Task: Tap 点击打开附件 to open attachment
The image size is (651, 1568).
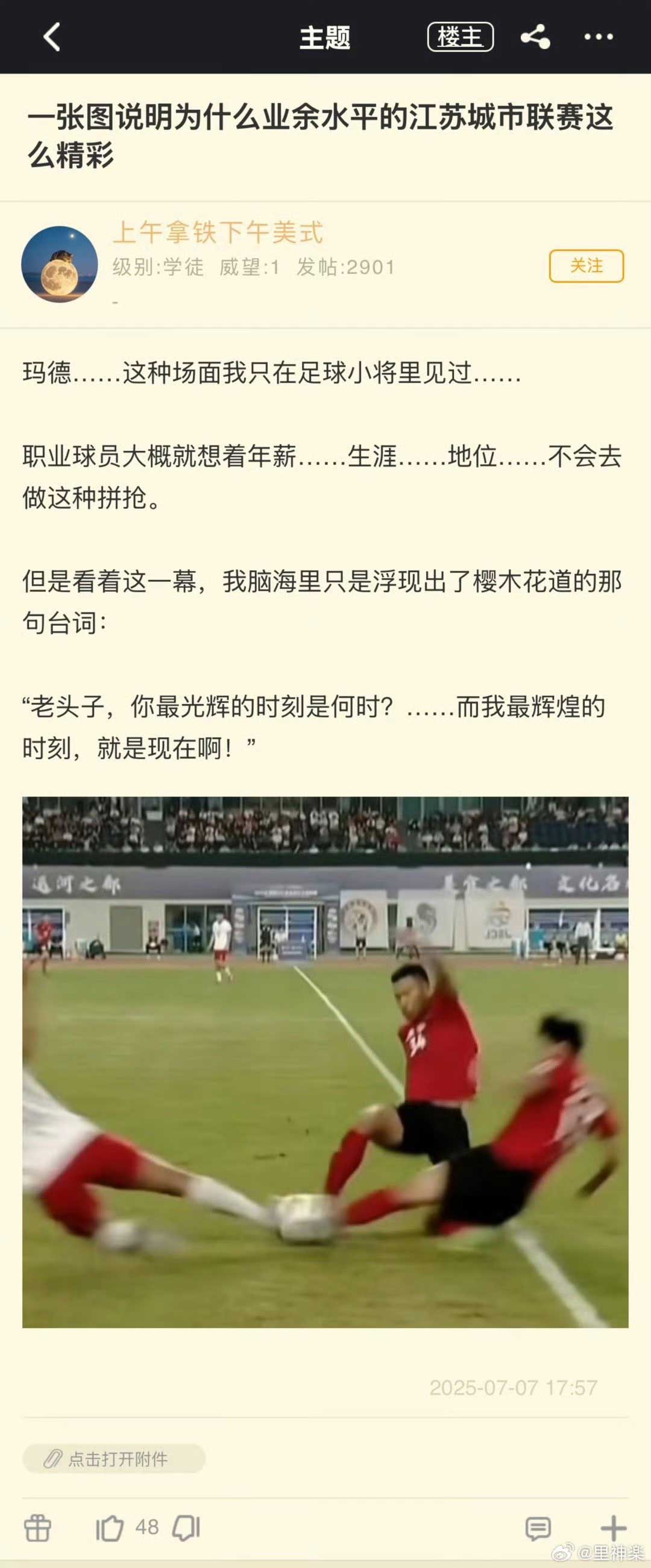Action: pos(115,1459)
